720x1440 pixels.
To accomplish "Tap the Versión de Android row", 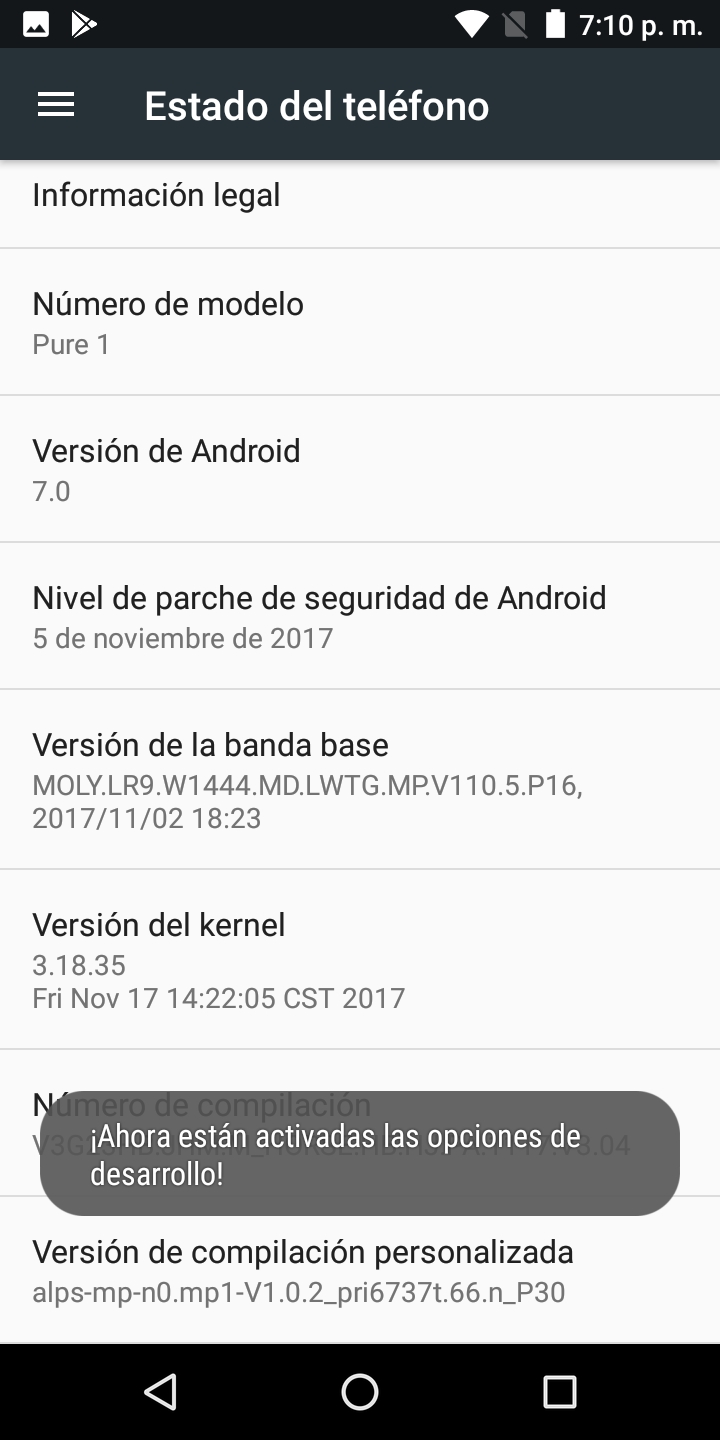I will point(360,469).
